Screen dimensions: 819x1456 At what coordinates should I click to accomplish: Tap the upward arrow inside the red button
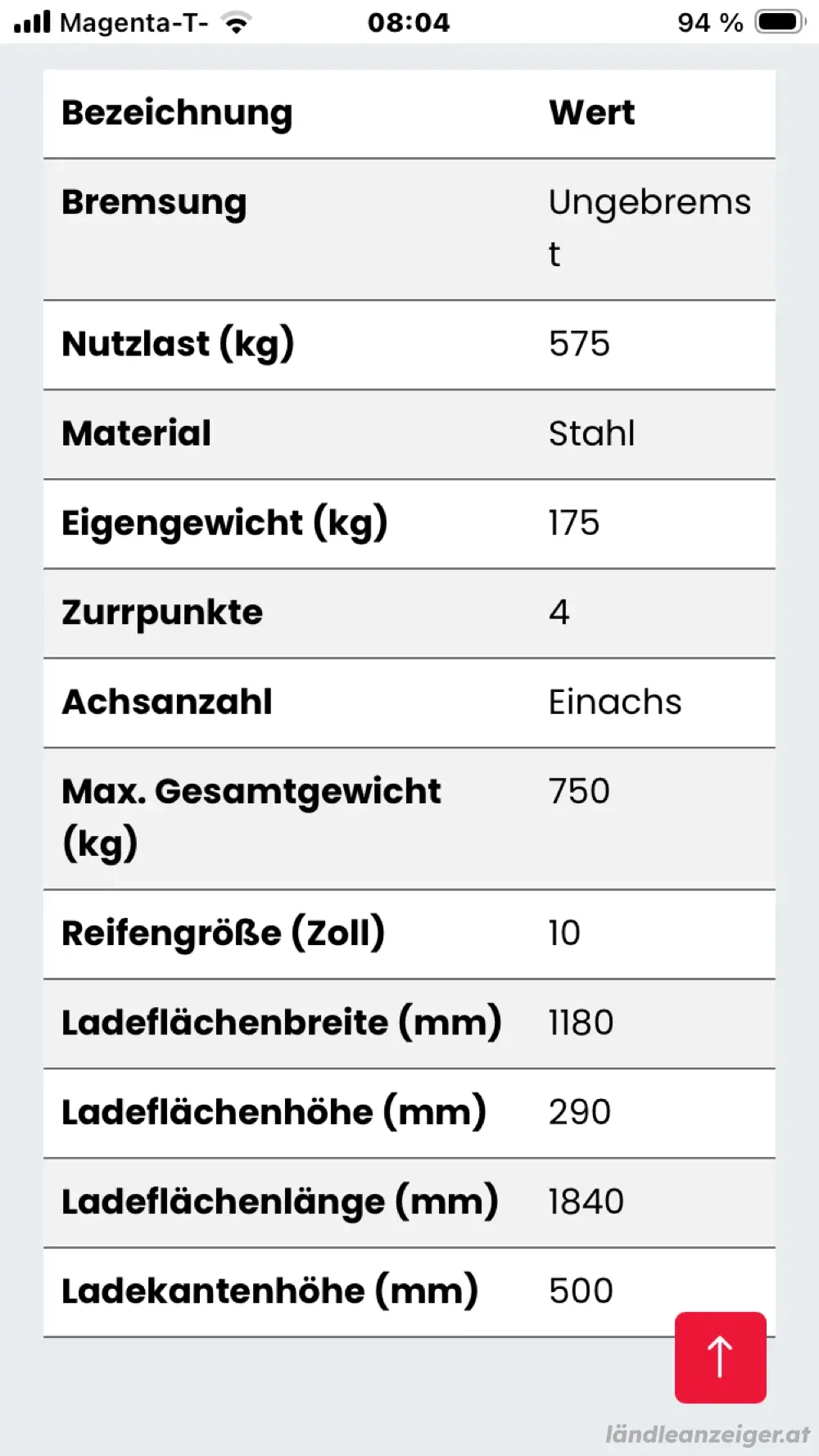720,1357
